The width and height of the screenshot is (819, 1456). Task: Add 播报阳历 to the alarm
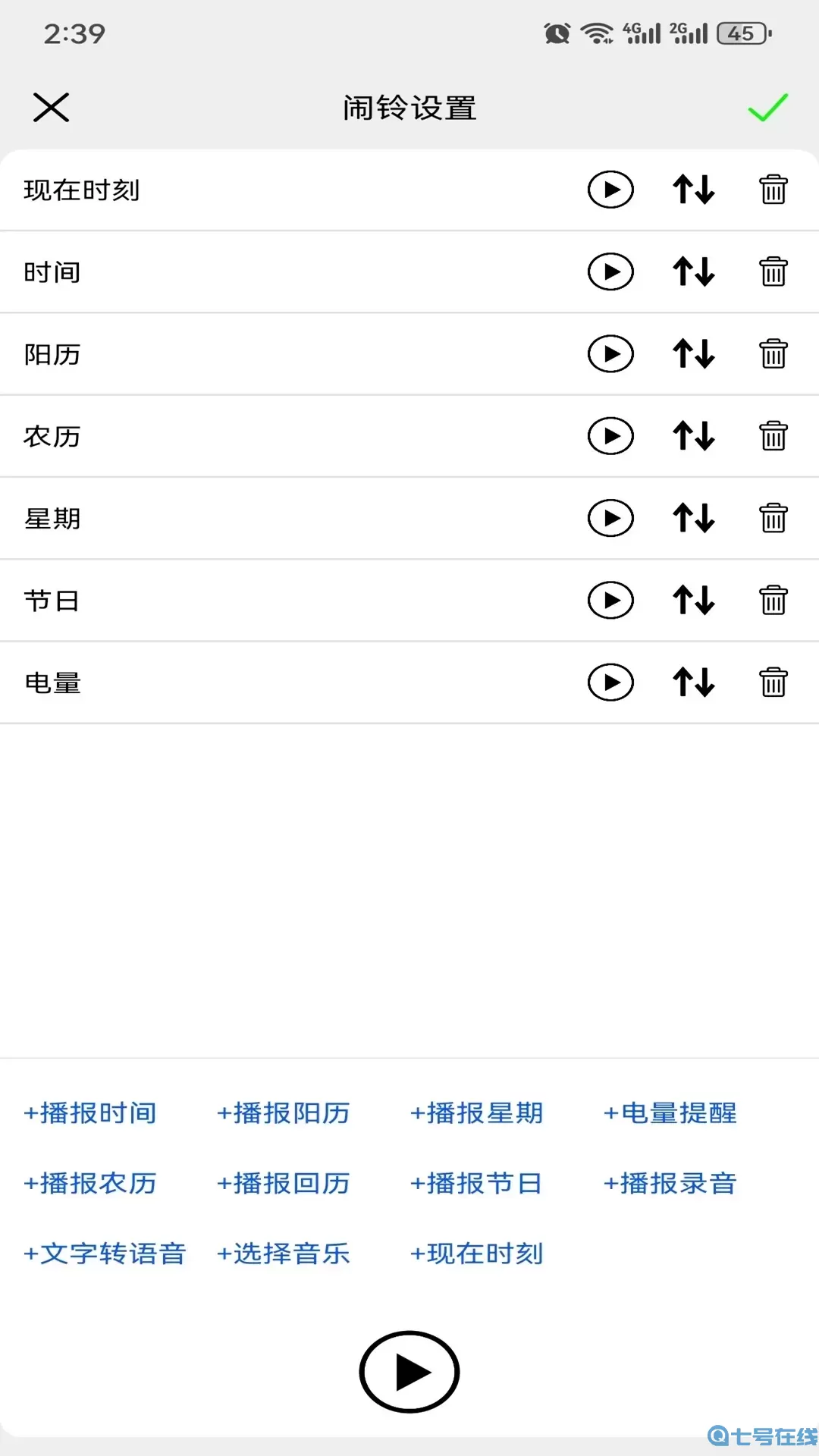click(x=284, y=1113)
